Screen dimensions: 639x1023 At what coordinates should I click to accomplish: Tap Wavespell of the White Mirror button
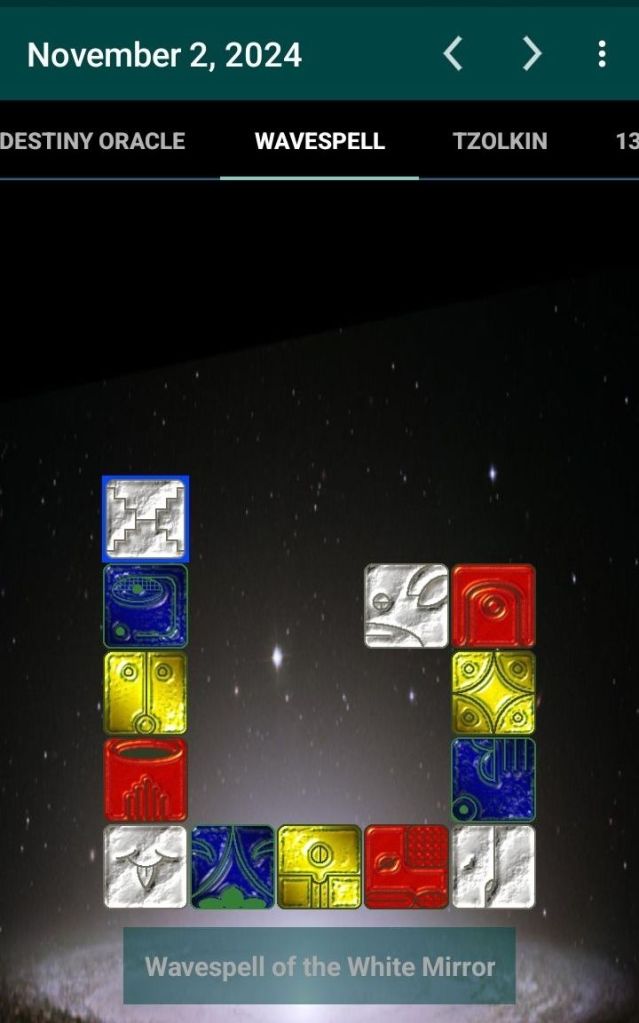(319, 966)
